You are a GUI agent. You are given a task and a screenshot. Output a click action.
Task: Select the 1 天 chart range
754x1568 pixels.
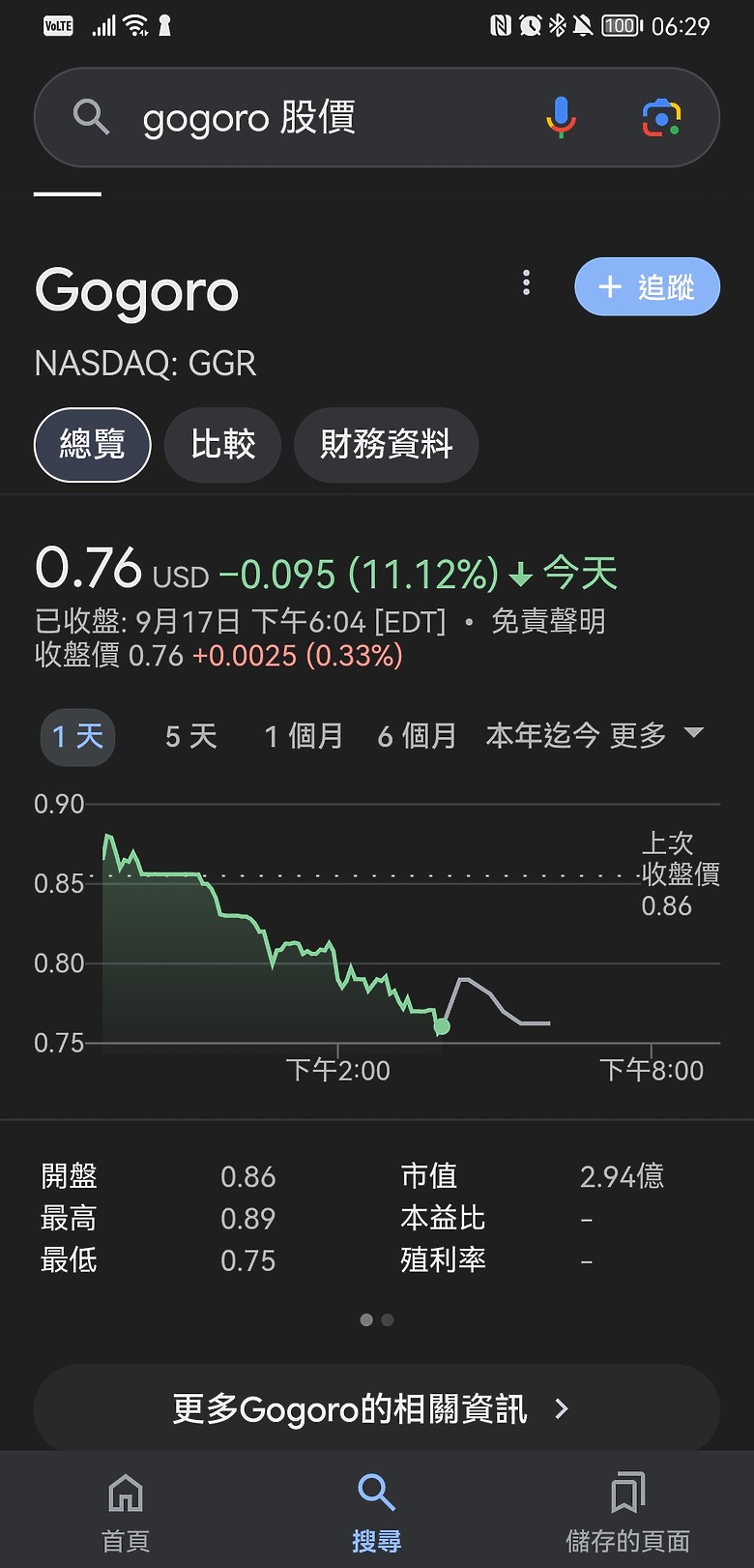pos(77,737)
